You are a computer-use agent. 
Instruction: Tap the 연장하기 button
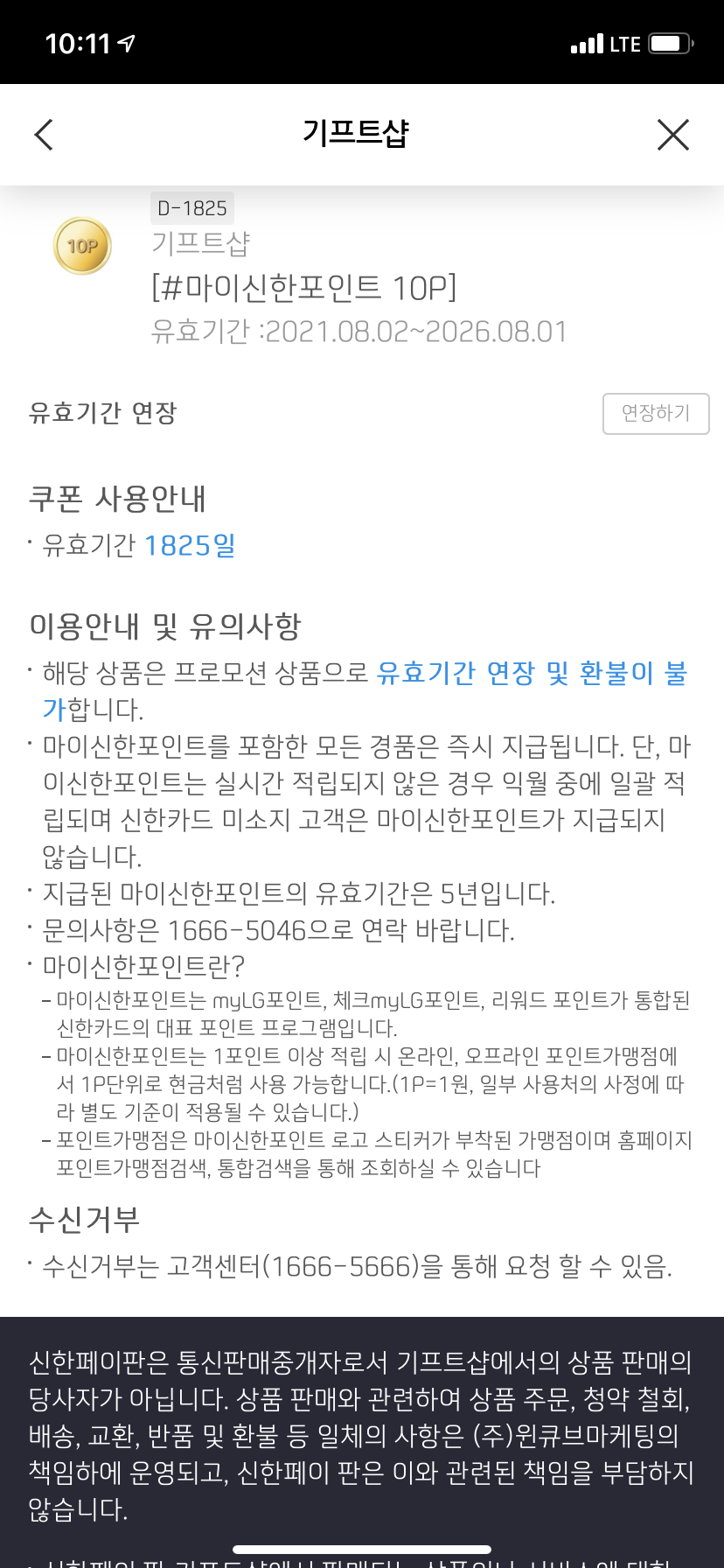656,413
